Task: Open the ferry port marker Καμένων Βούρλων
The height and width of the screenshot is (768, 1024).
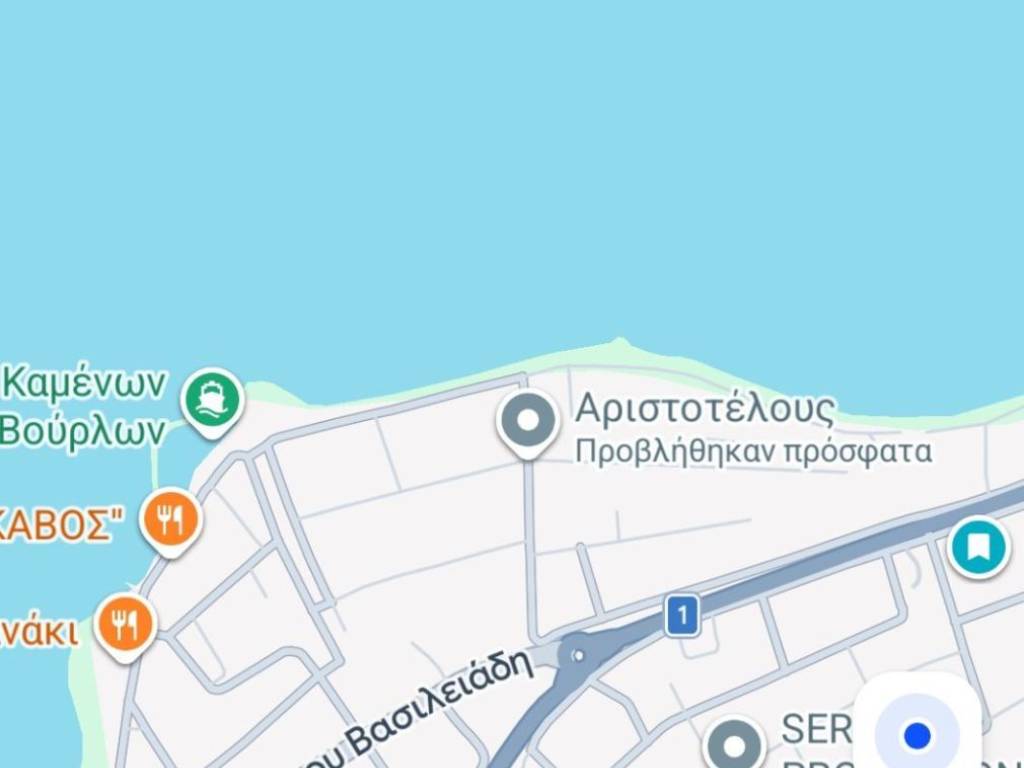Action: pos(212,399)
